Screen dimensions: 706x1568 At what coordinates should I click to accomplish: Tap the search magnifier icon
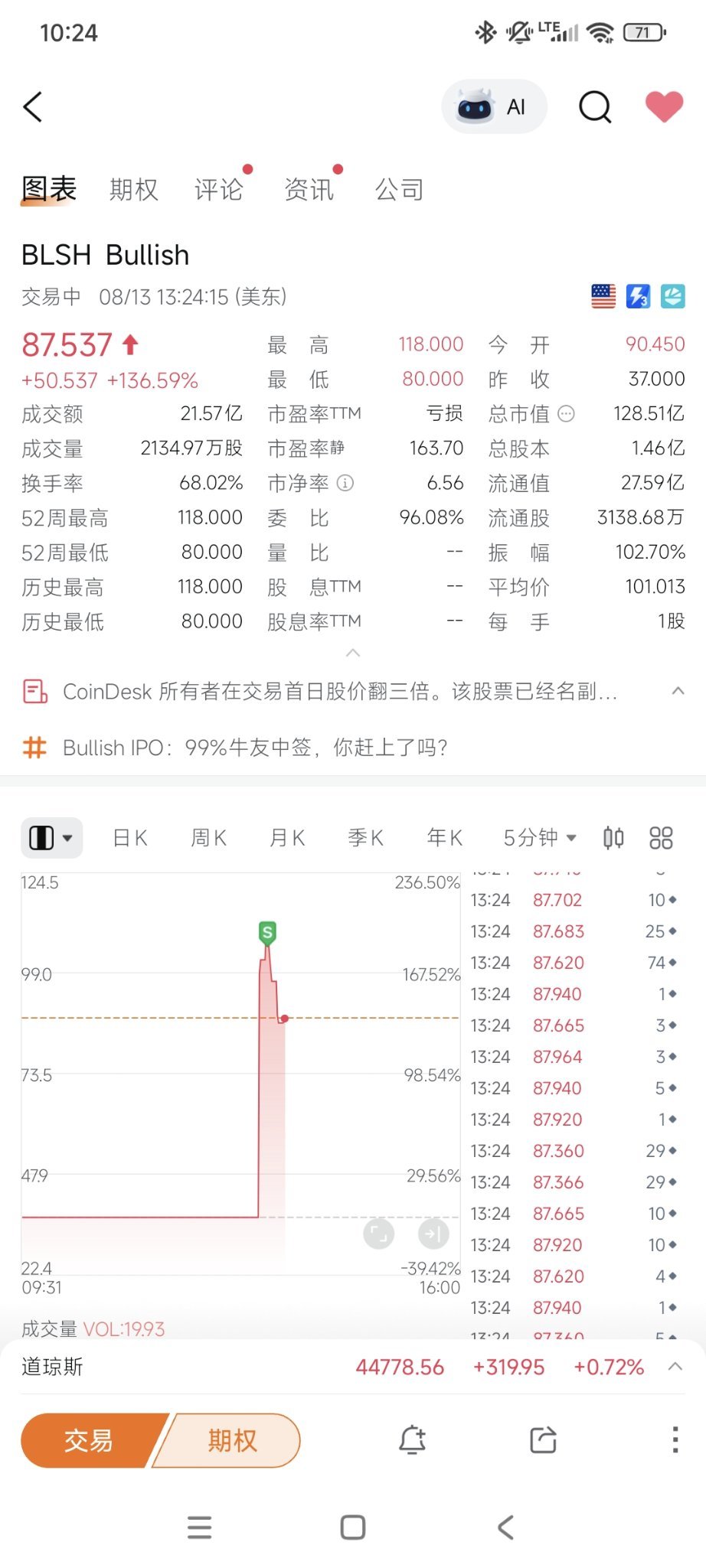click(x=595, y=107)
